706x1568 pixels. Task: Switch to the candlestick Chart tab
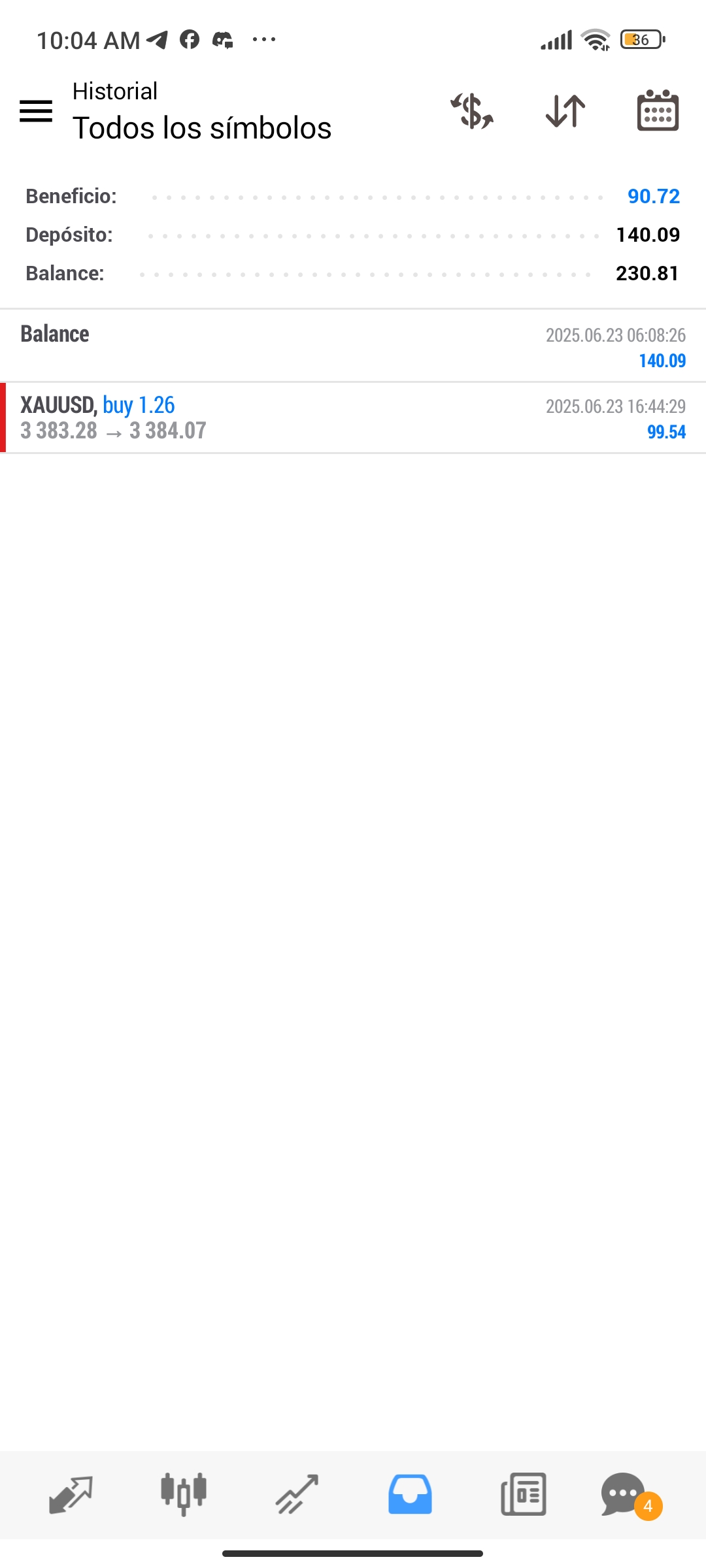(184, 1494)
